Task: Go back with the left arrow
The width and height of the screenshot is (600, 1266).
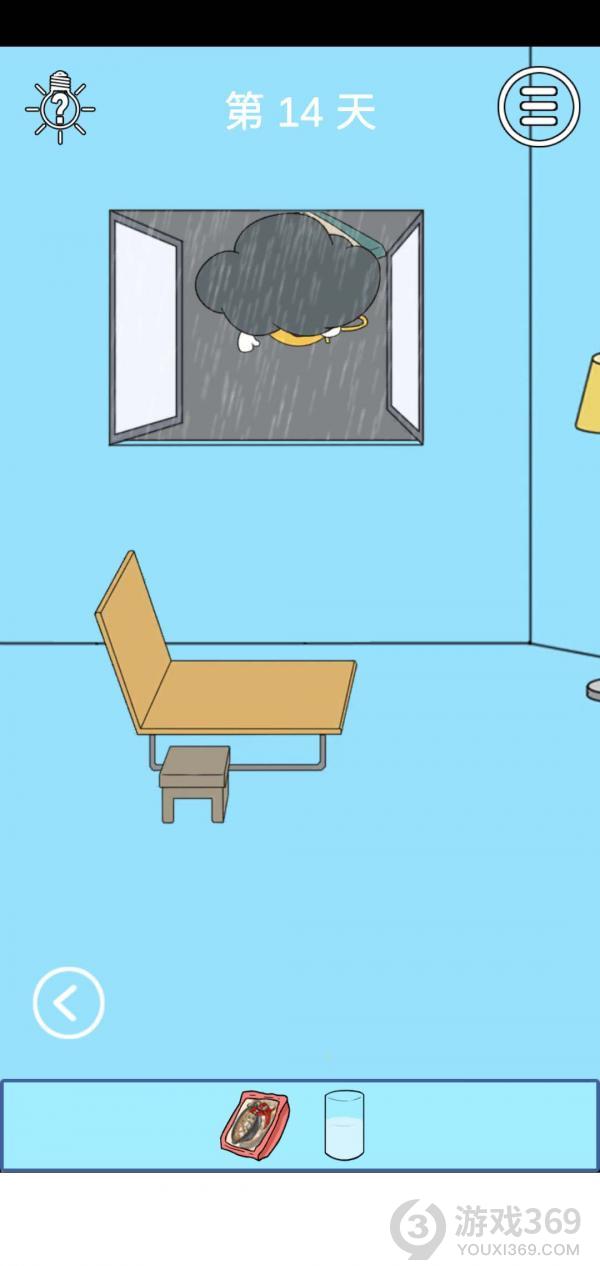Action: [x=68, y=1002]
